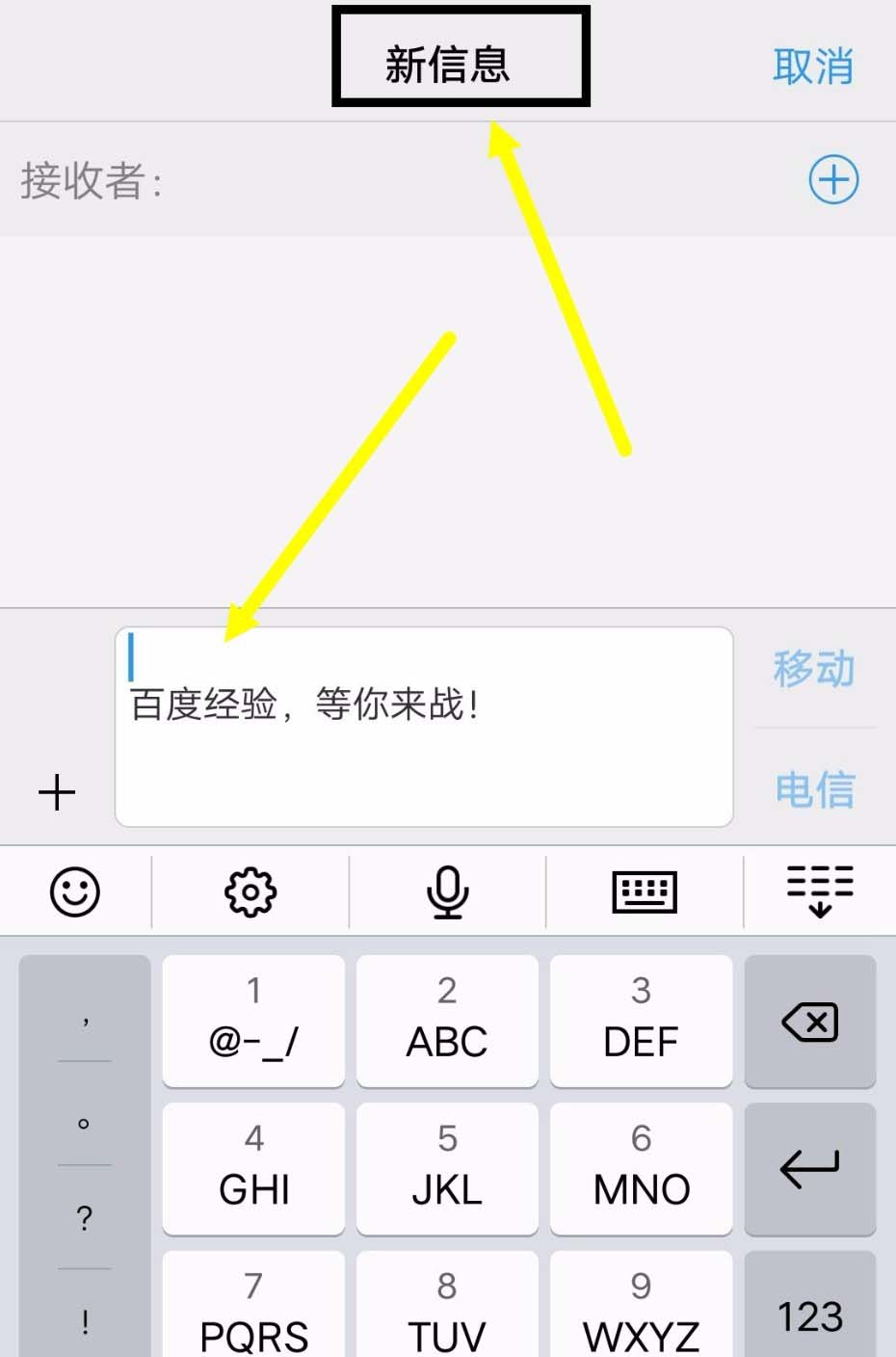Tap the 2 ABC key
896x1357 pixels.
[447, 1021]
